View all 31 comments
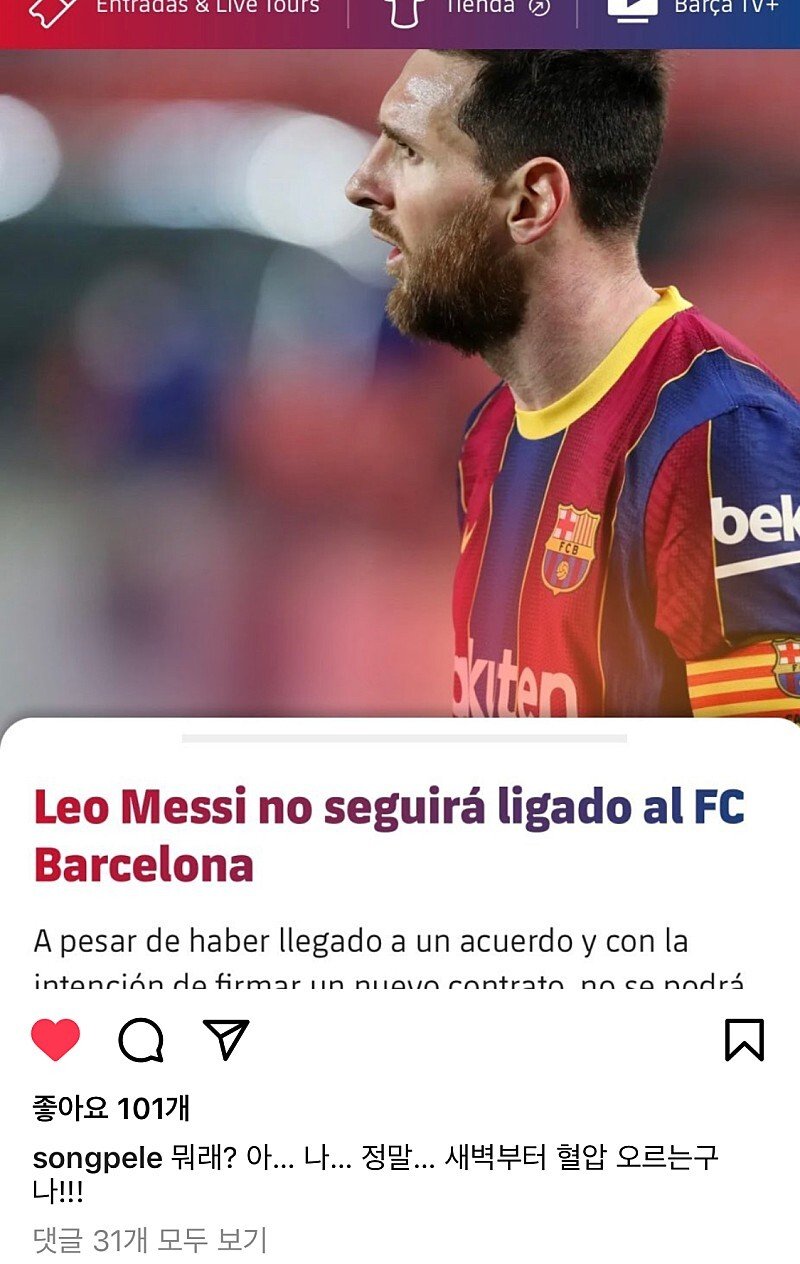The height and width of the screenshot is (1264, 800). point(150,1240)
